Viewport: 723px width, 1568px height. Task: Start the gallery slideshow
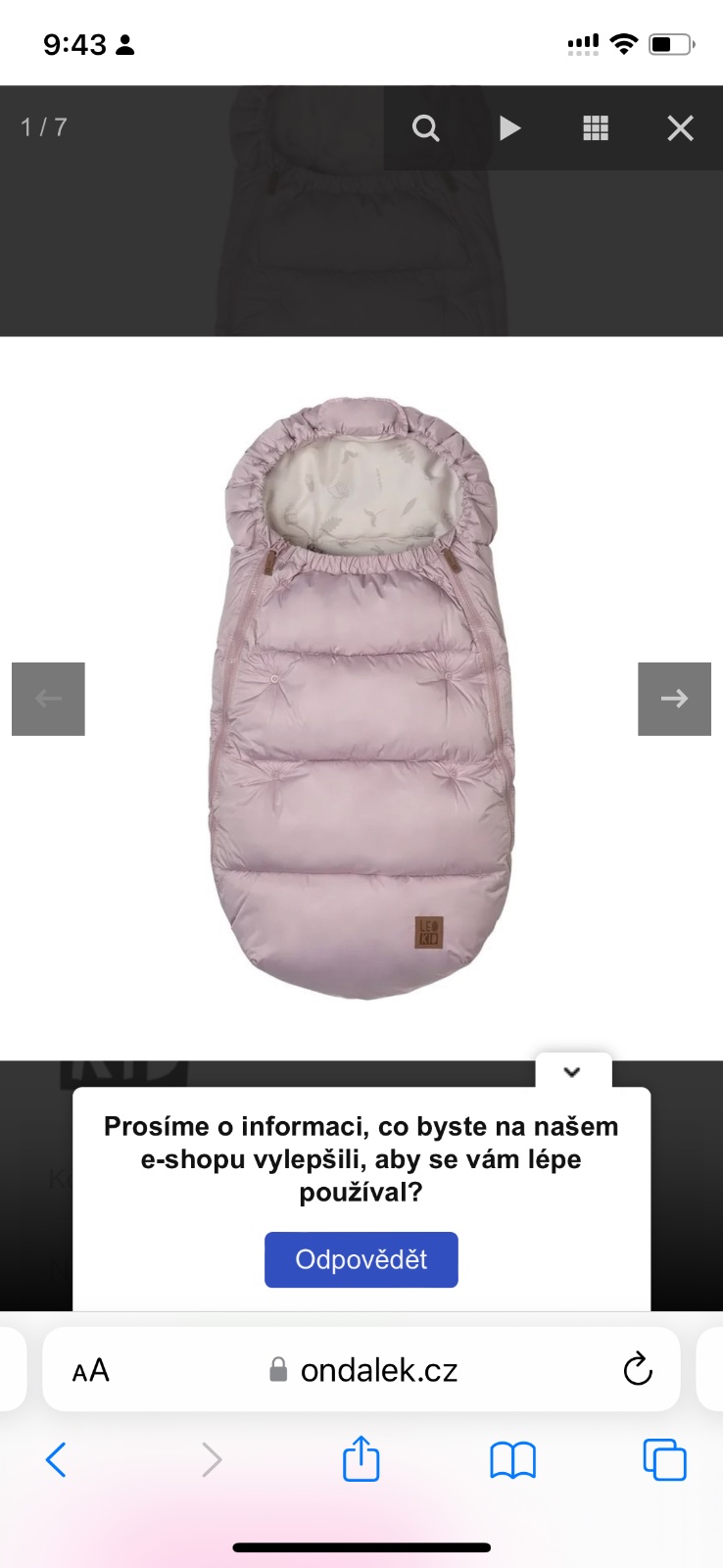[x=509, y=128]
